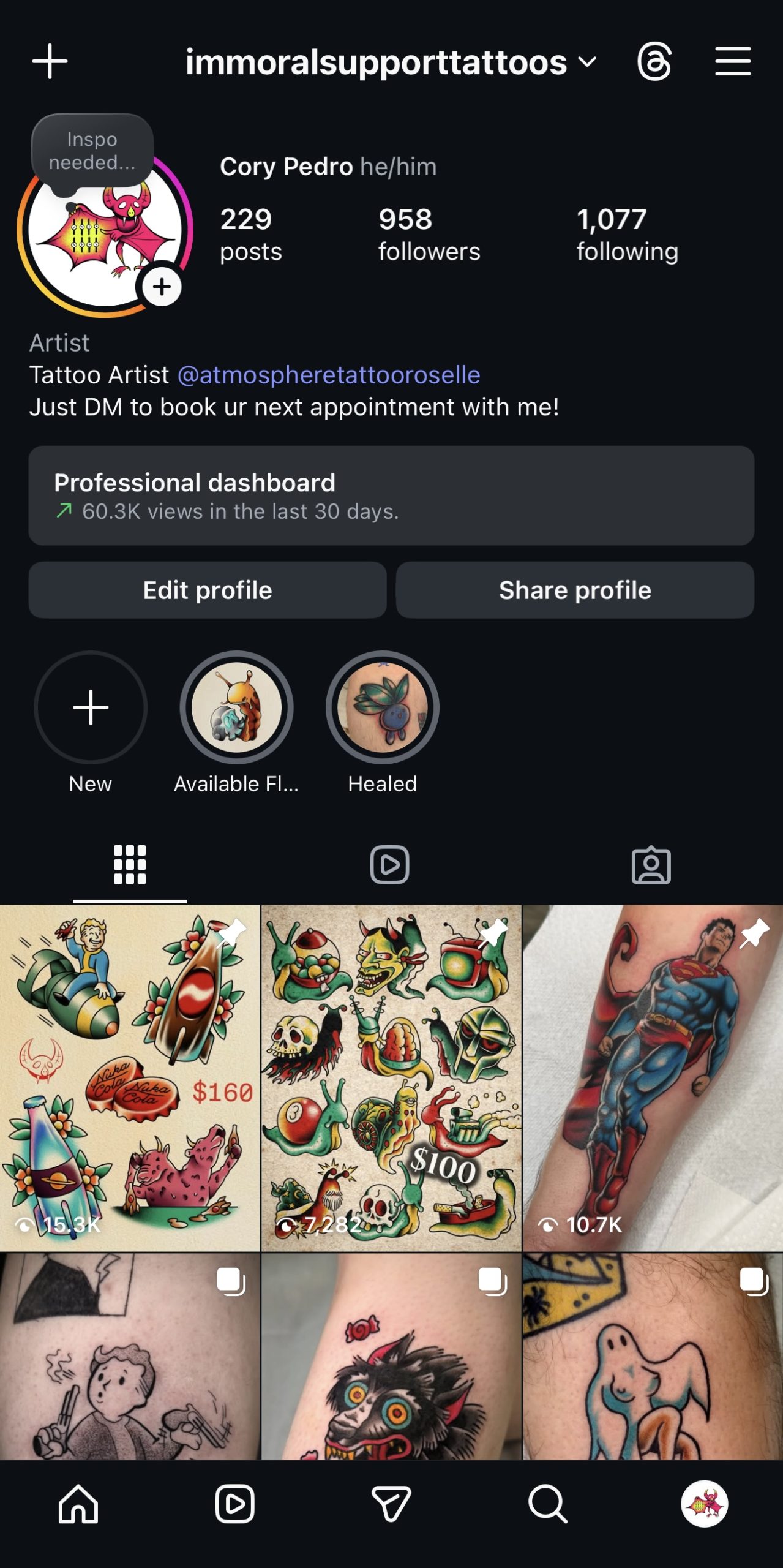Open the pinned Superman tattoo post

point(653,1078)
